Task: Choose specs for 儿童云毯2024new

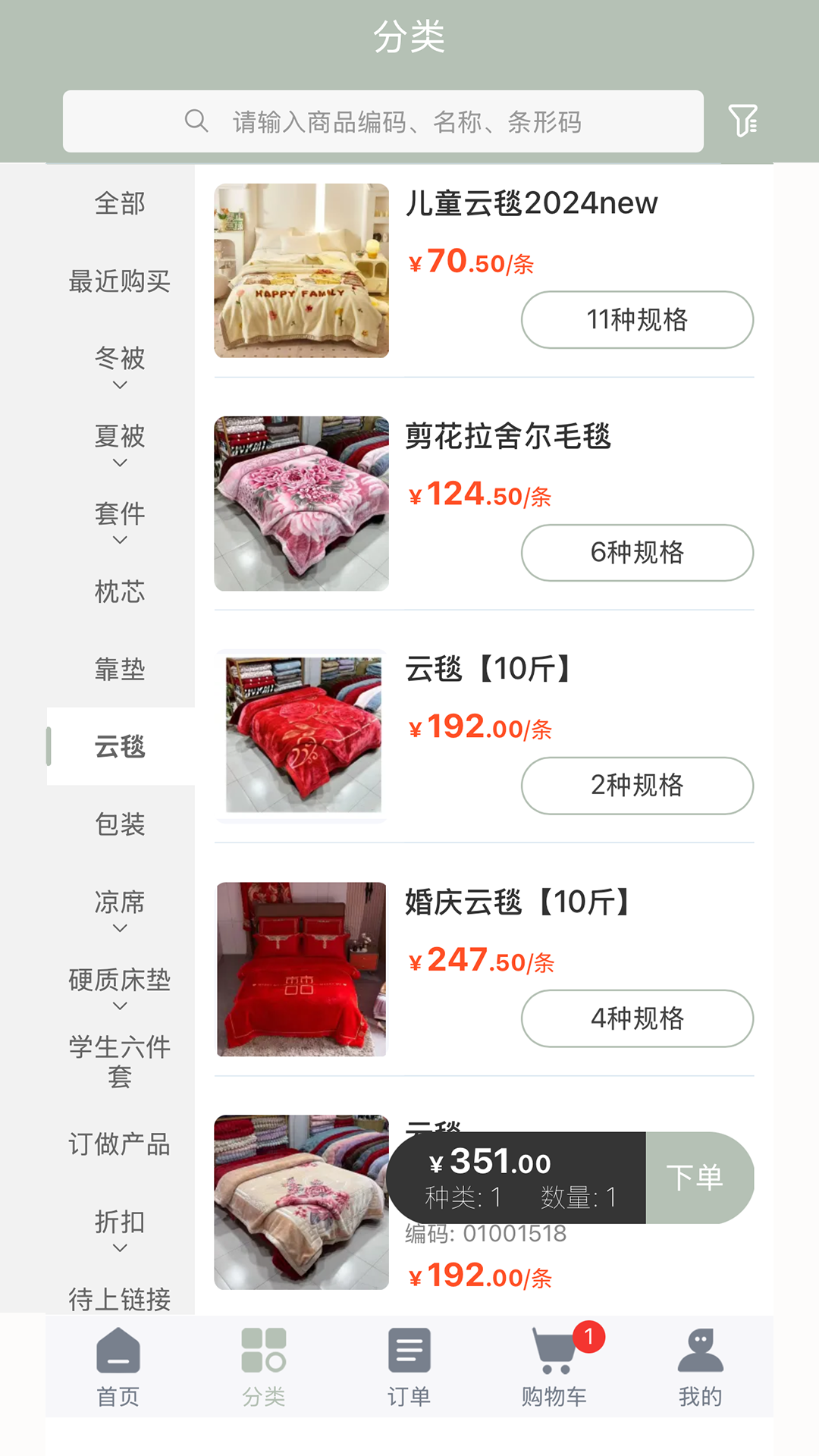Action: (x=637, y=320)
